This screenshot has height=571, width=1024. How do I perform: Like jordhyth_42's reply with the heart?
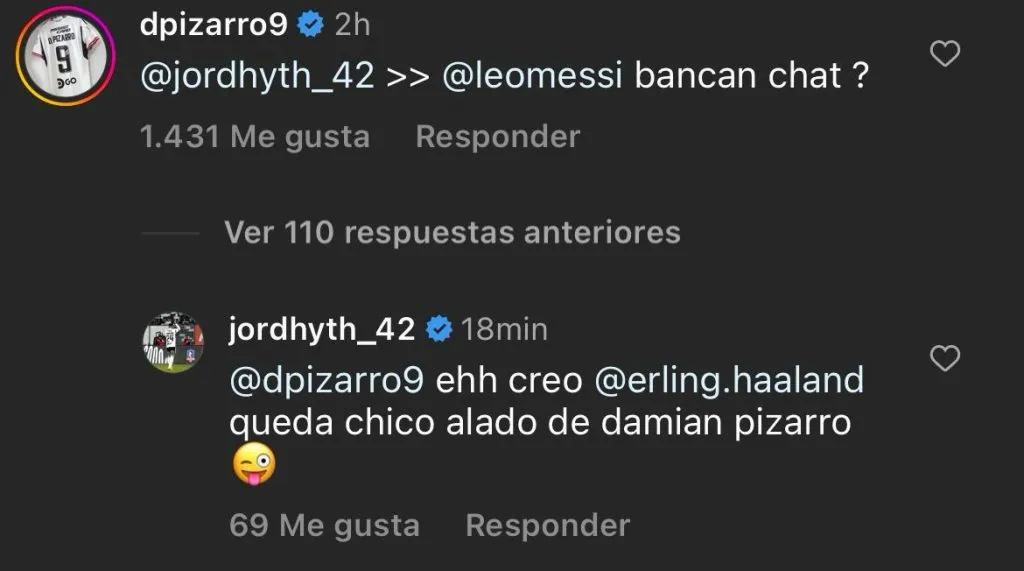click(945, 357)
